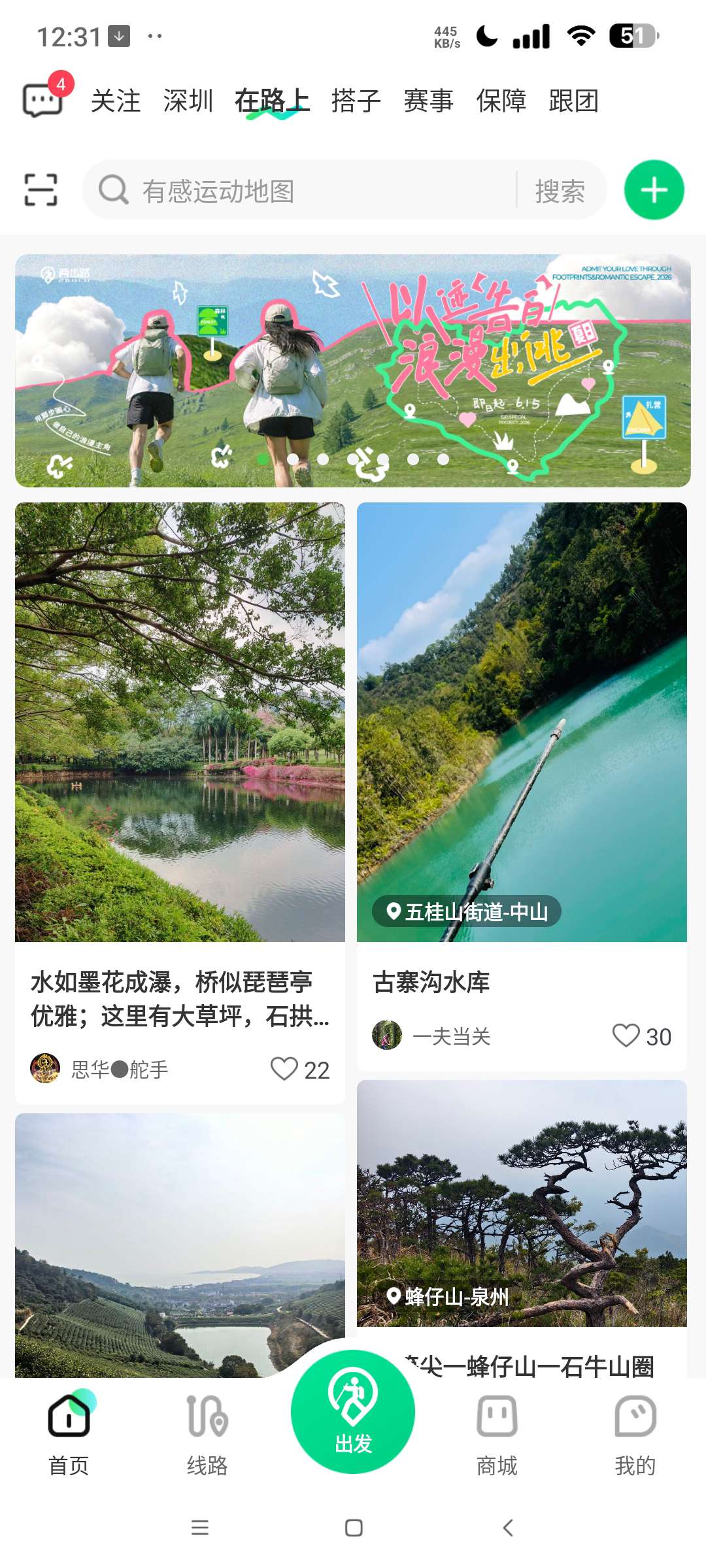Screen dimensions: 706x1568
Task: Open the 跟团 tab
Action: pyautogui.click(x=574, y=101)
